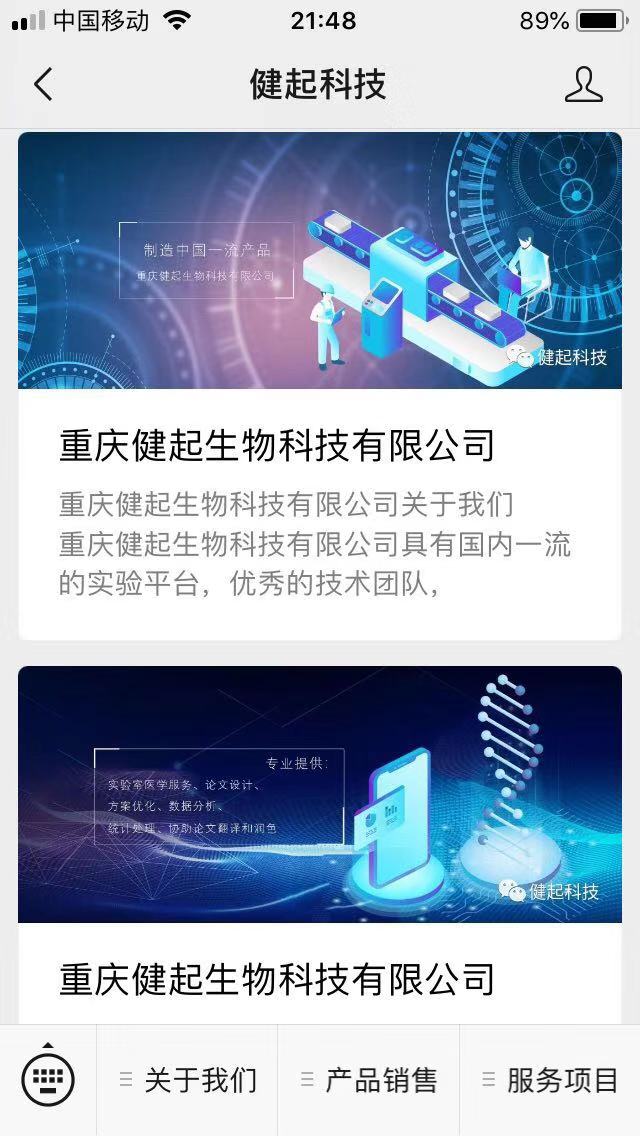
Task: Open the account profile icon
Action: [583, 85]
